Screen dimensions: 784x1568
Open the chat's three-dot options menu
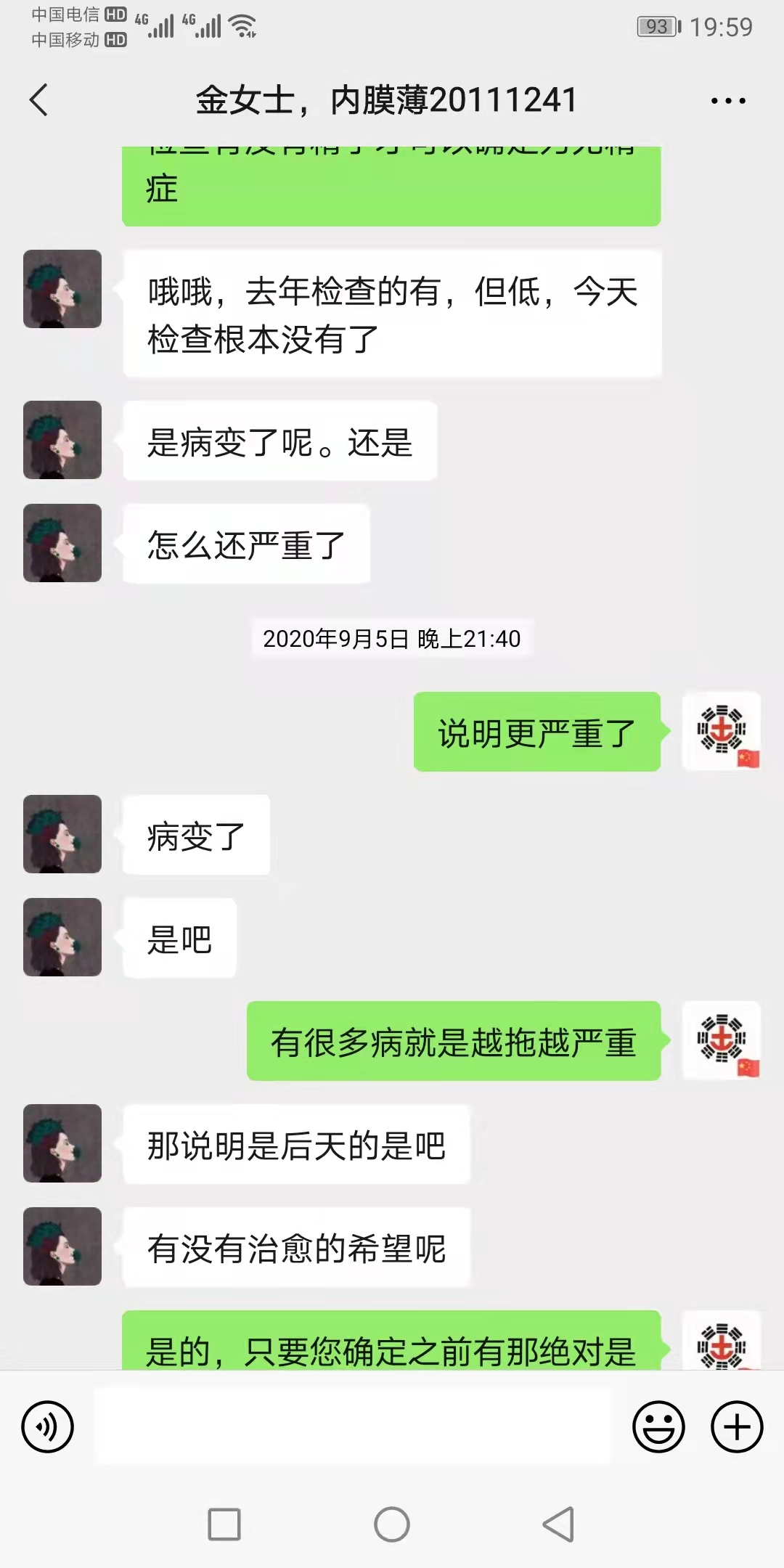(728, 101)
